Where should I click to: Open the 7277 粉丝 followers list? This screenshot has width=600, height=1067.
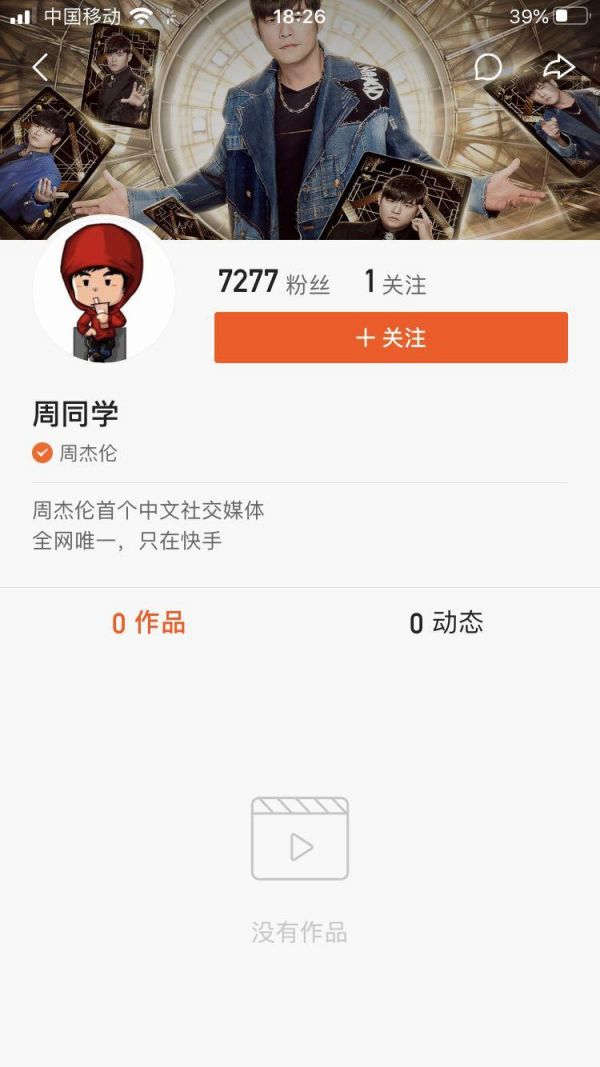[x=273, y=283]
